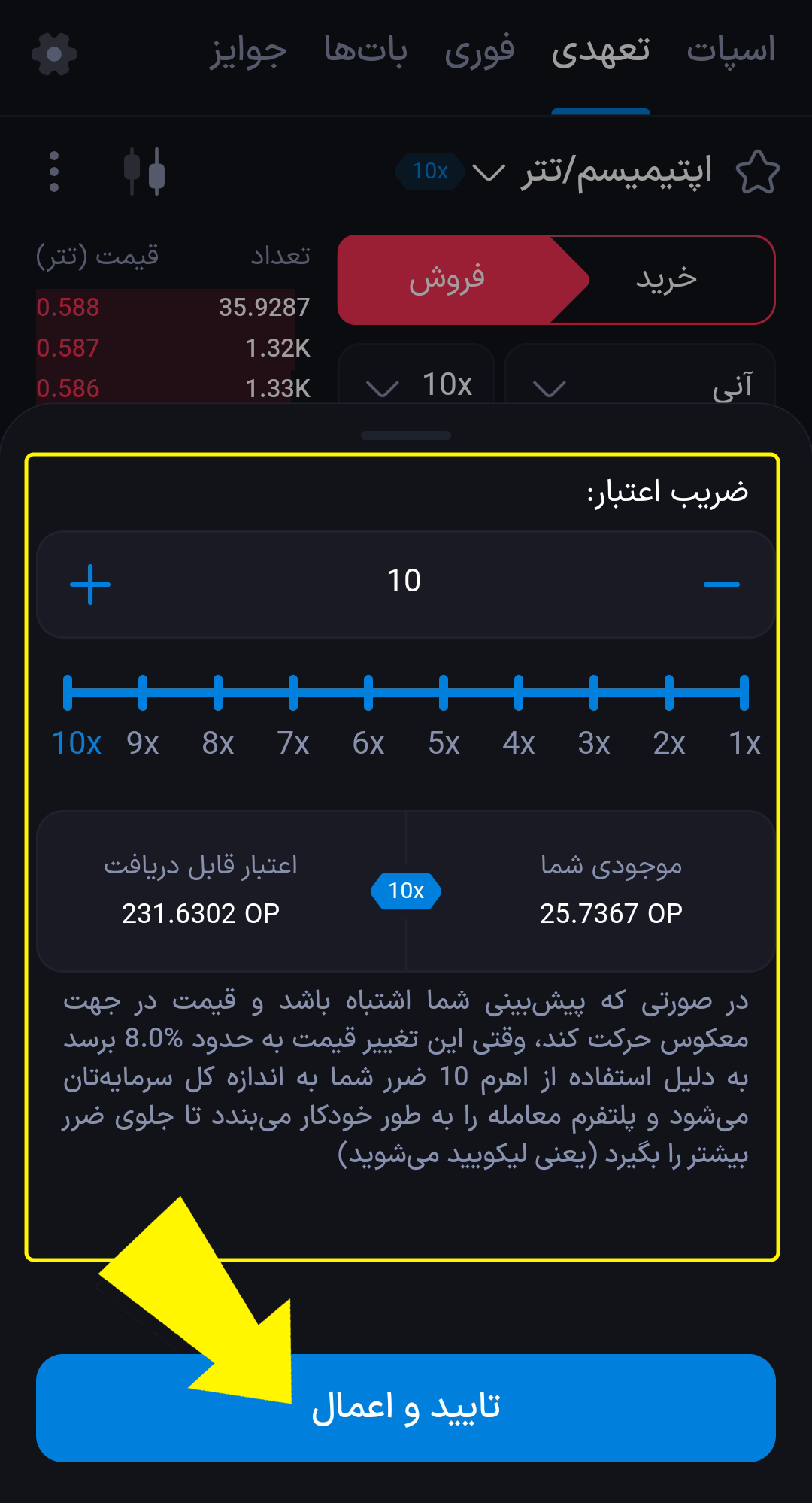
Task: Select the فروش (sell) side
Action: (x=447, y=279)
